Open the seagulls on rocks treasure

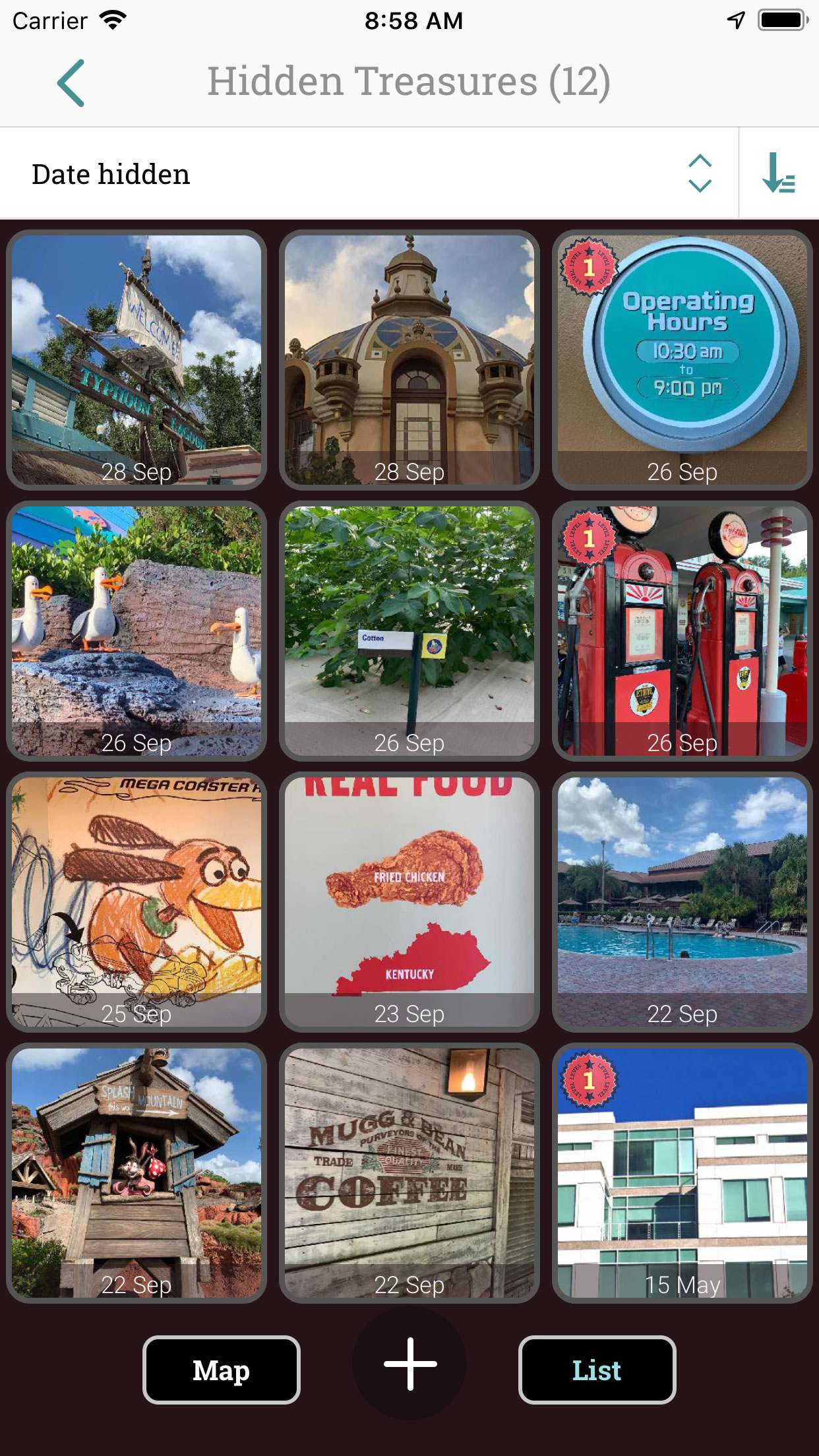[x=136, y=630]
